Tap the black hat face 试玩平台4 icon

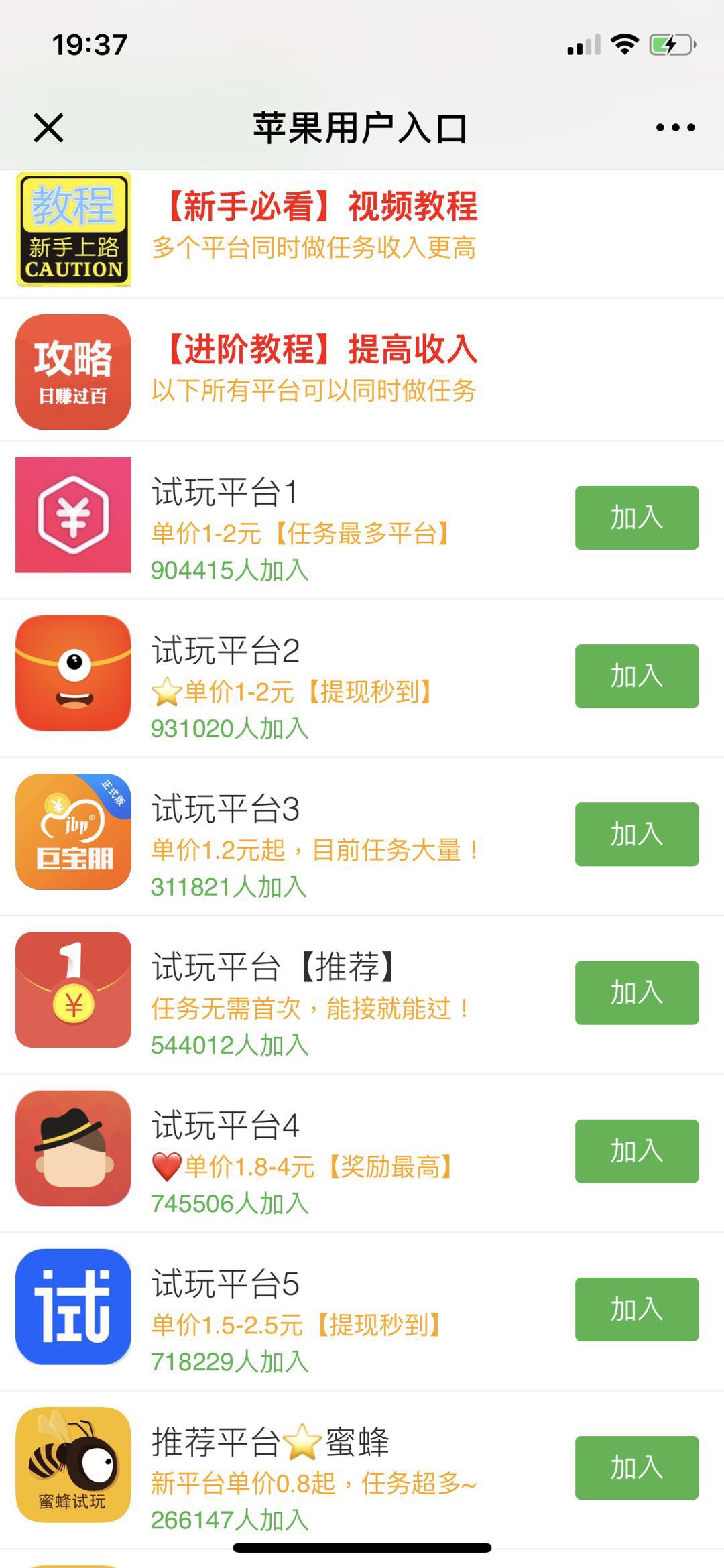pyautogui.click(x=74, y=1150)
